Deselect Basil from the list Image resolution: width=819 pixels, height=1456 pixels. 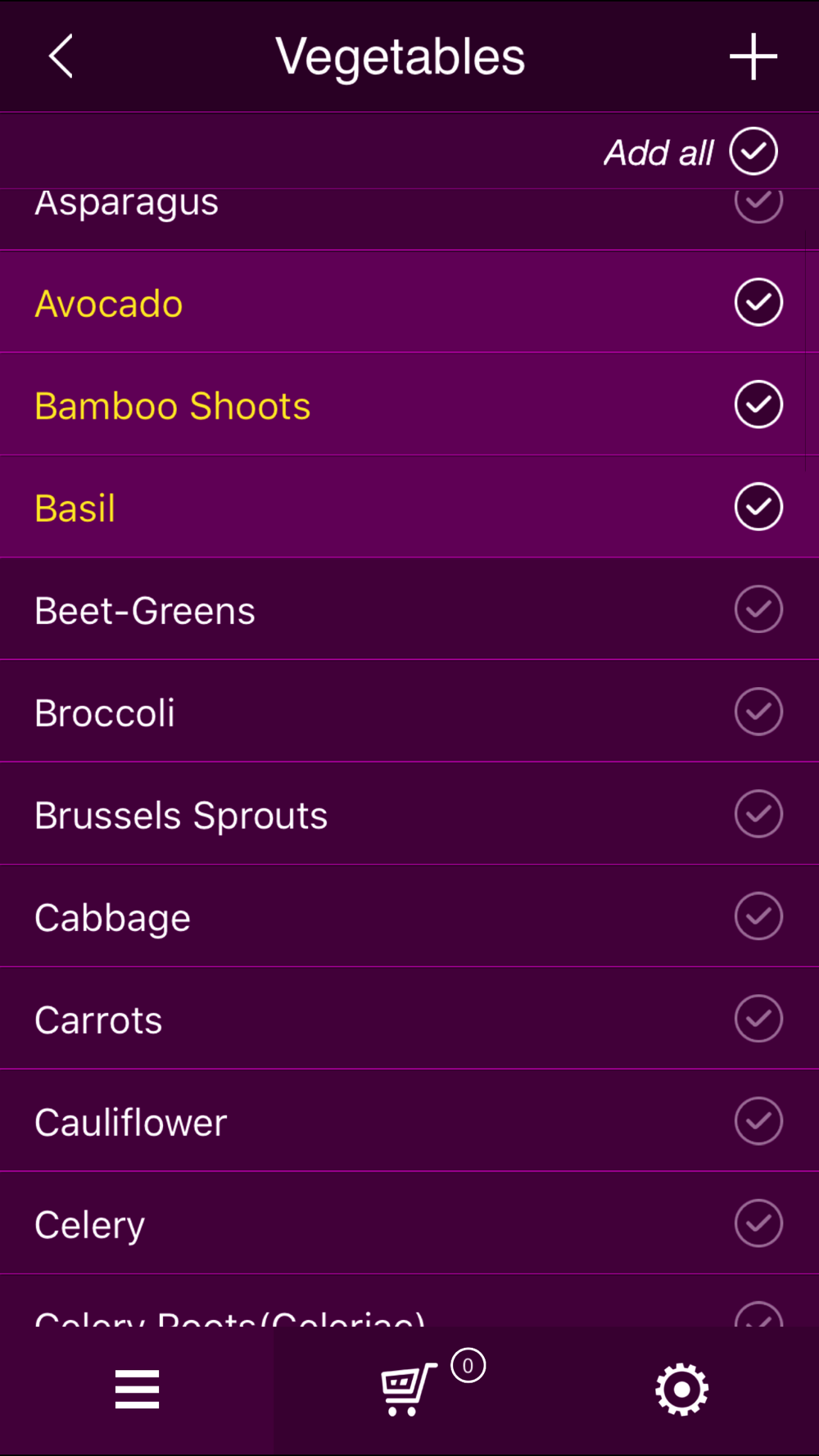[x=758, y=507]
